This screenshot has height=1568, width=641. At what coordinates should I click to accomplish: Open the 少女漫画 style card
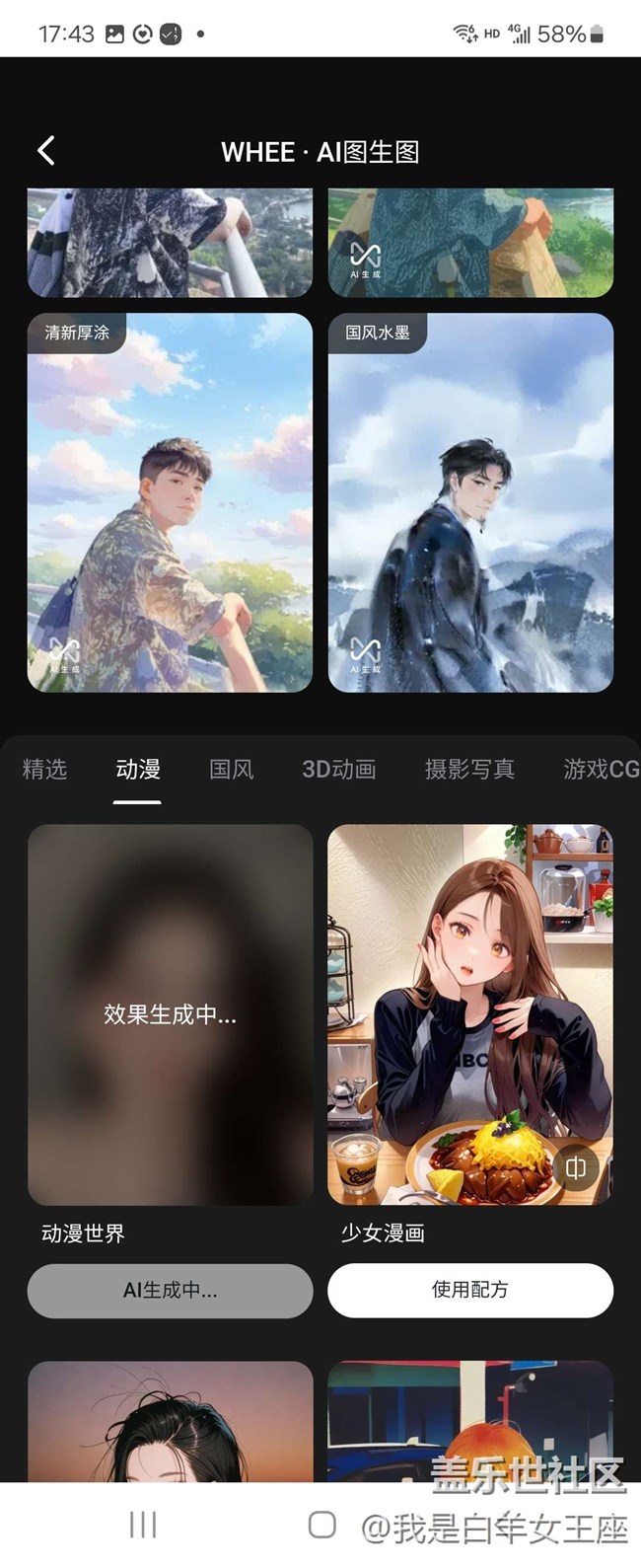470,1014
